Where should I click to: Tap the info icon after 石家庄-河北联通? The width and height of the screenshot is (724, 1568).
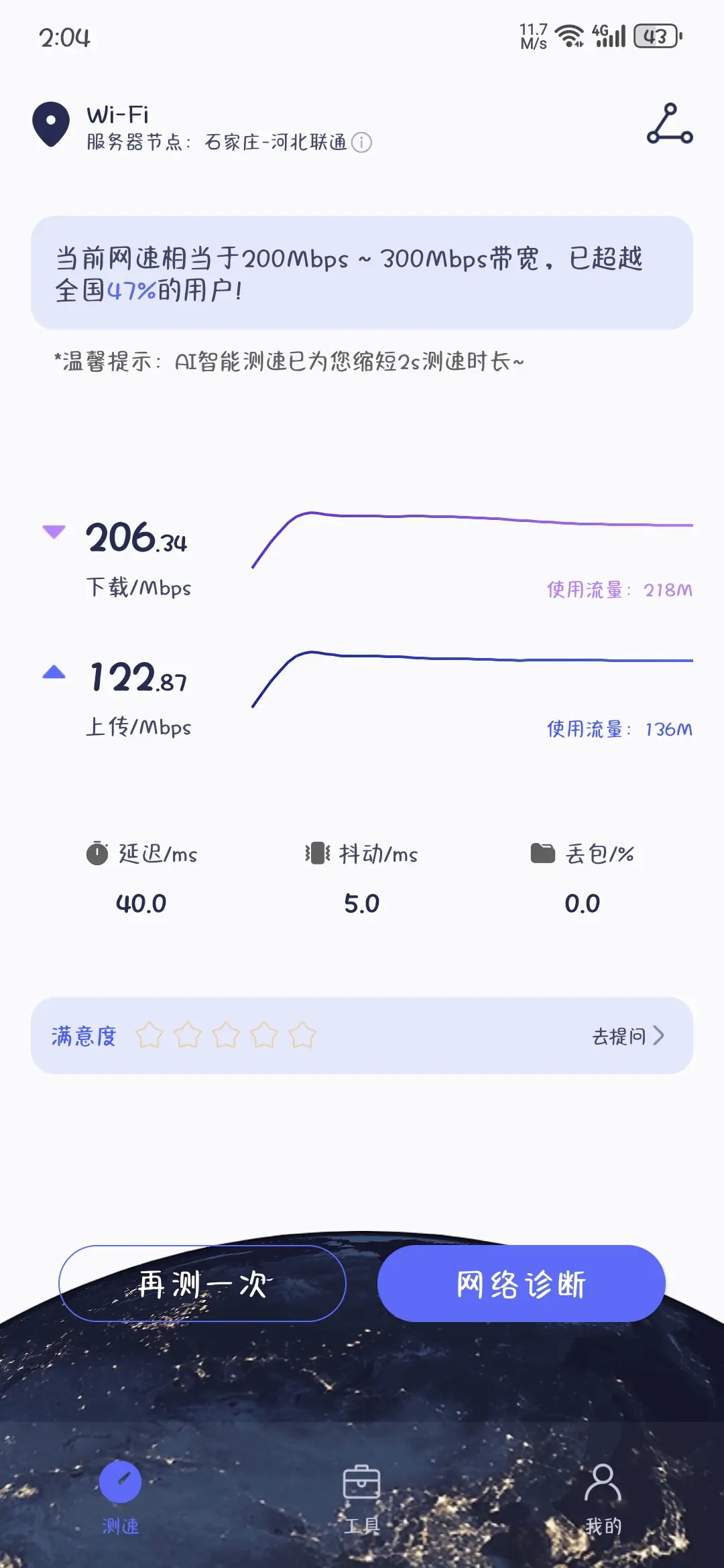coord(361,143)
